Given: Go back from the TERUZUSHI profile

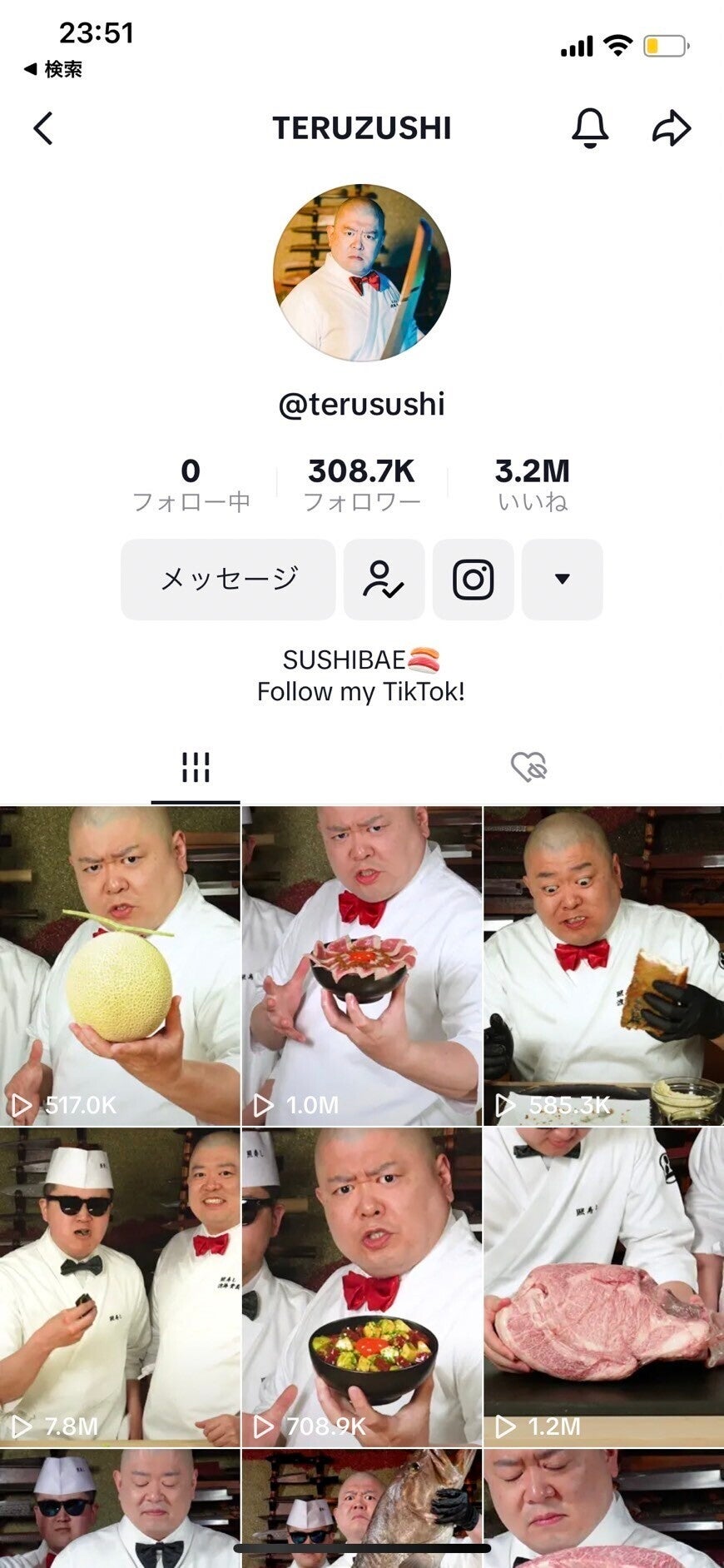Looking at the screenshot, I should point(43,128).
